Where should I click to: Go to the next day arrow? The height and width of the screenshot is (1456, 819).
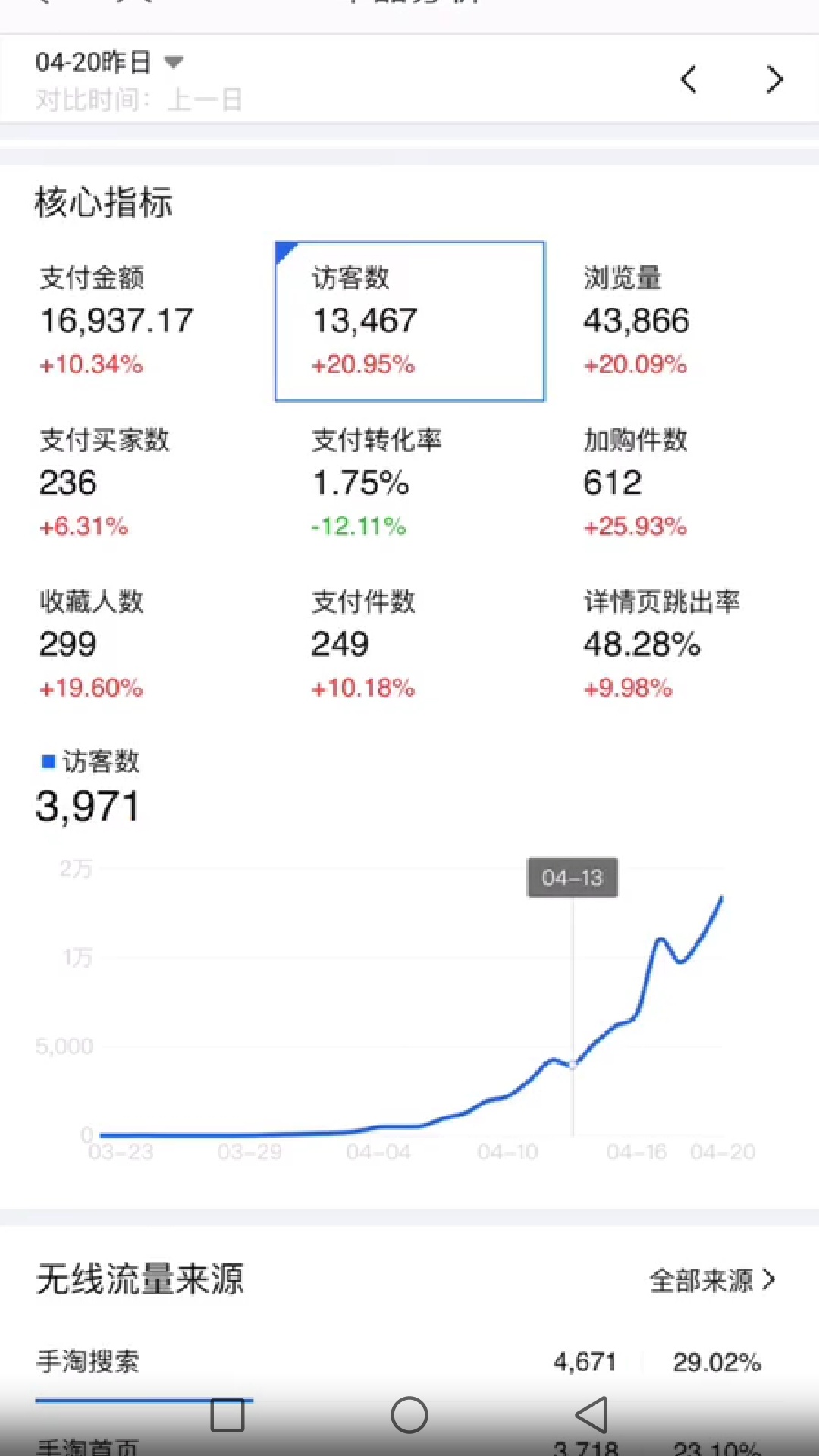[774, 80]
